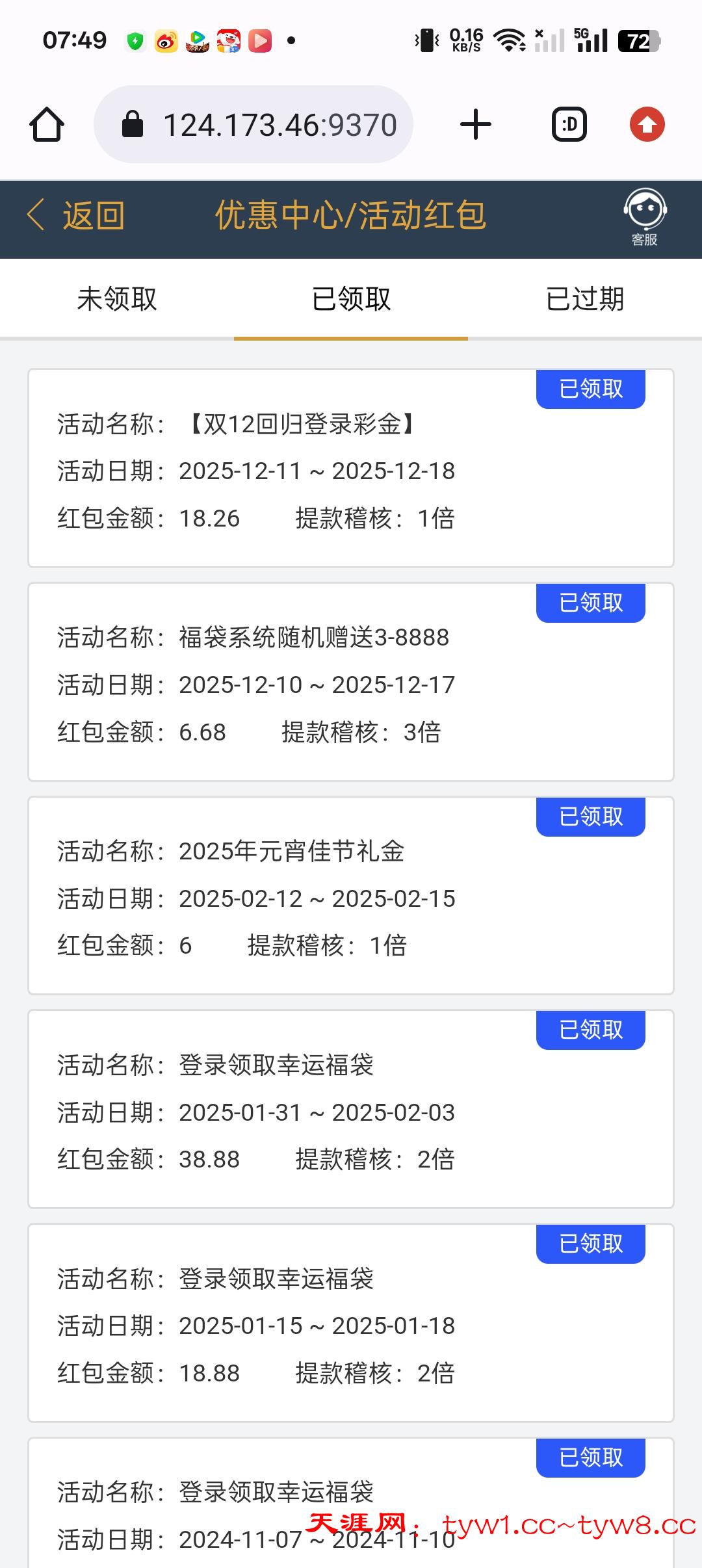Open a new browser tab

(475, 124)
